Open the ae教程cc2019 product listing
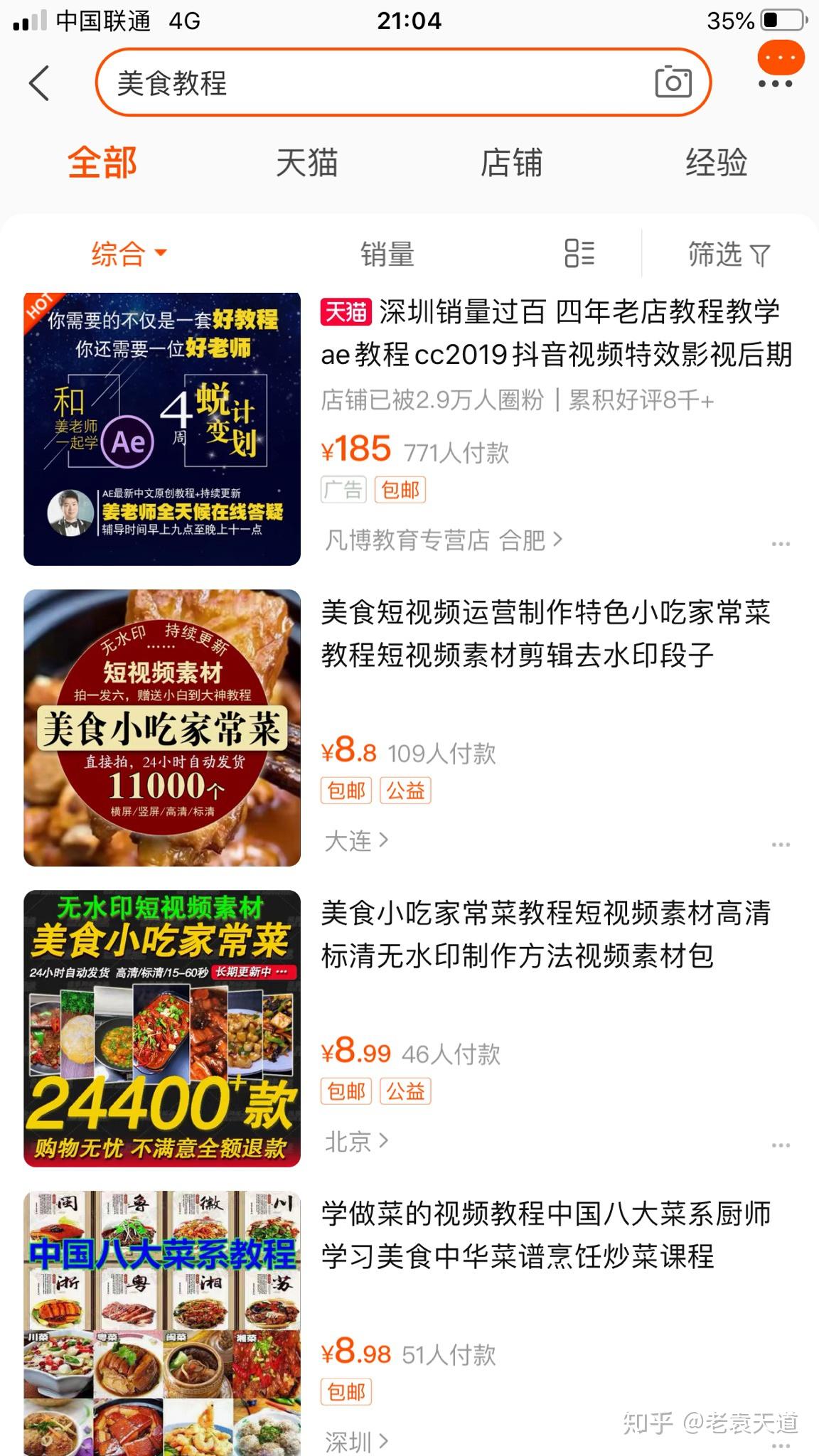This screenshot has width=819, height=1456. (556, 333)
